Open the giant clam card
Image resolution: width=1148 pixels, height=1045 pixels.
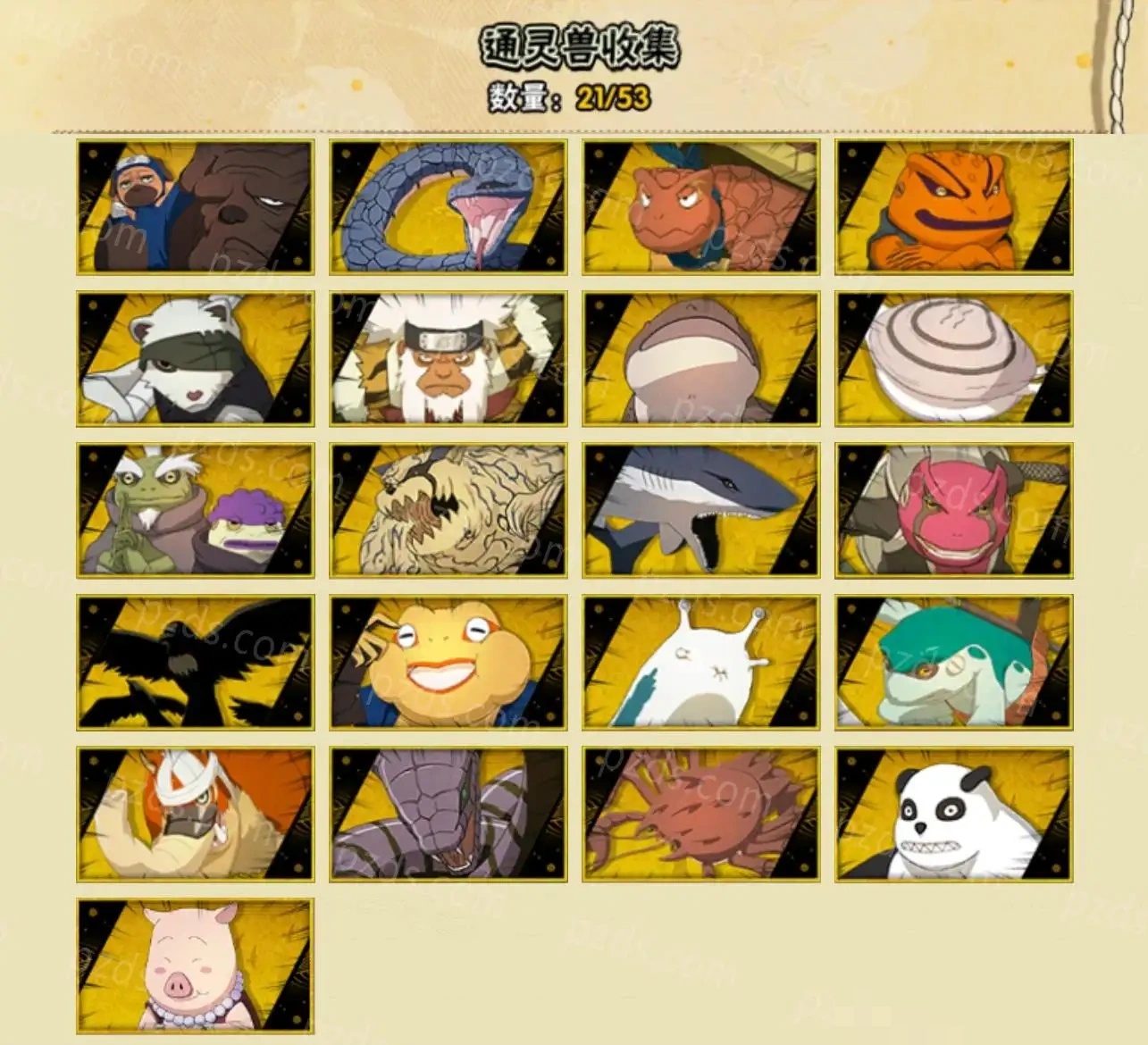[953, 359]
